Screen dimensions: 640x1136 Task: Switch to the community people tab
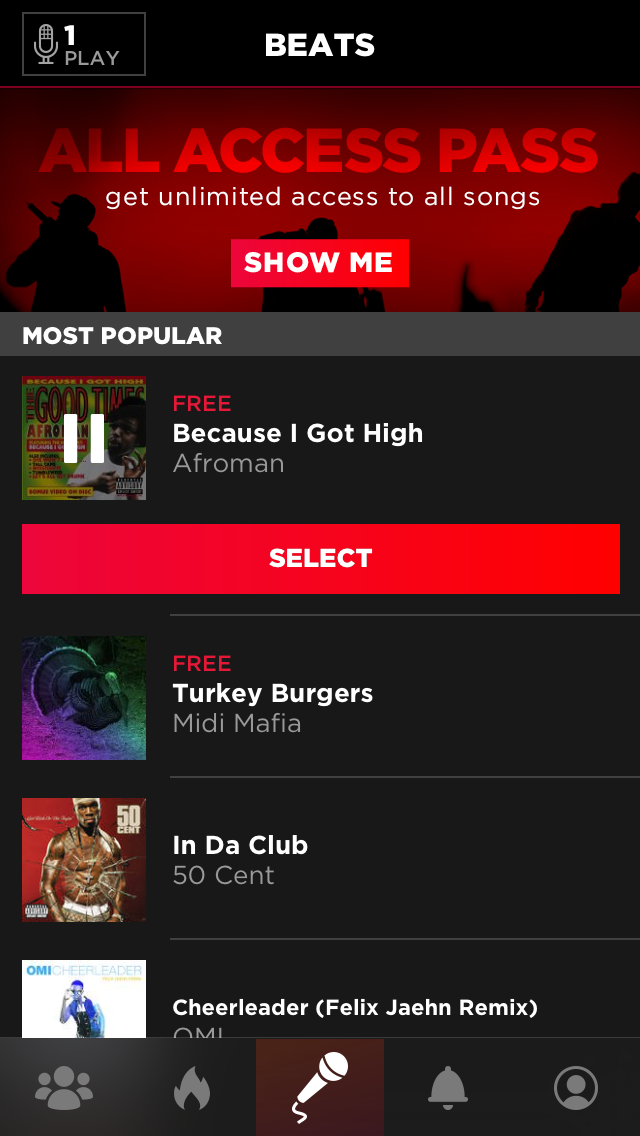click(64, 1087)
